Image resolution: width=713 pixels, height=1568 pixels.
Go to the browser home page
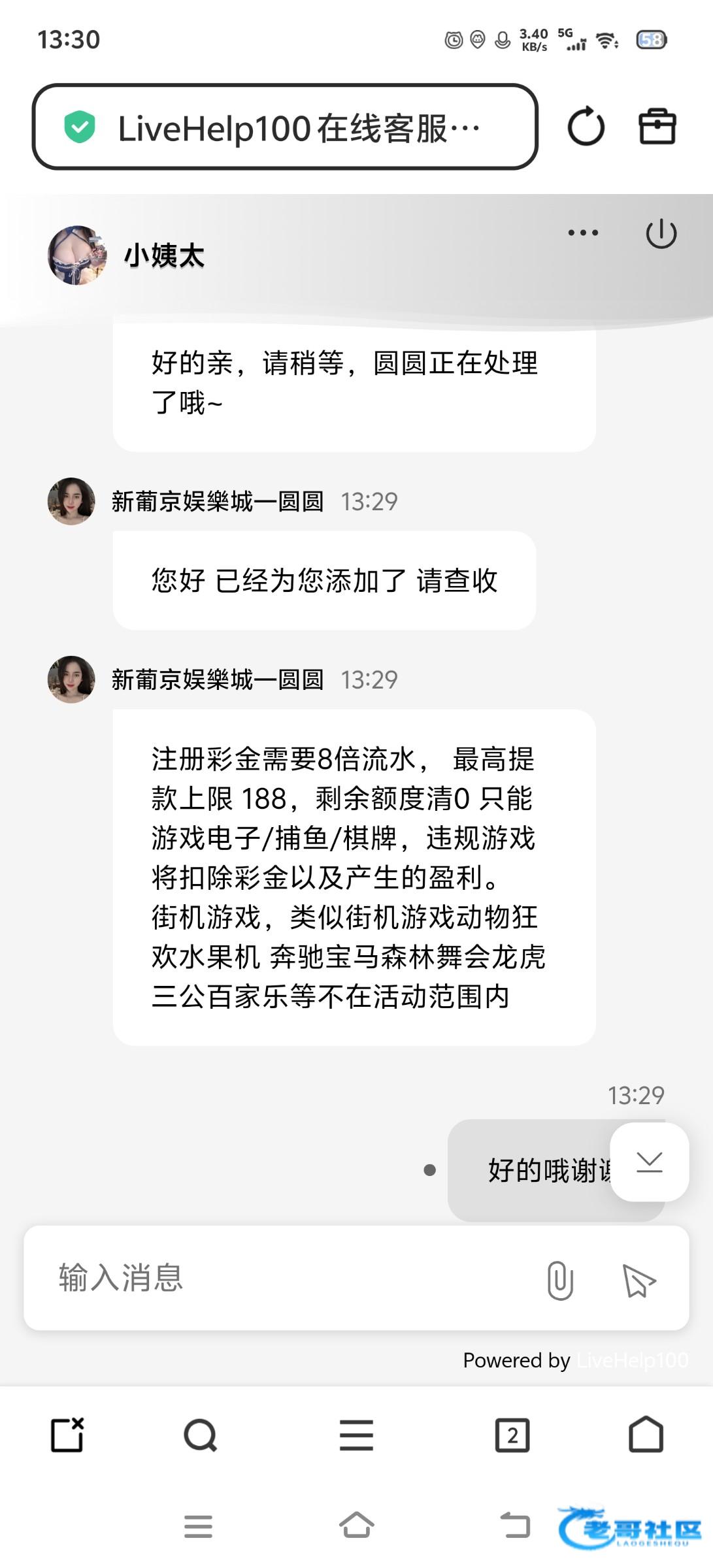click(646, 1435)
